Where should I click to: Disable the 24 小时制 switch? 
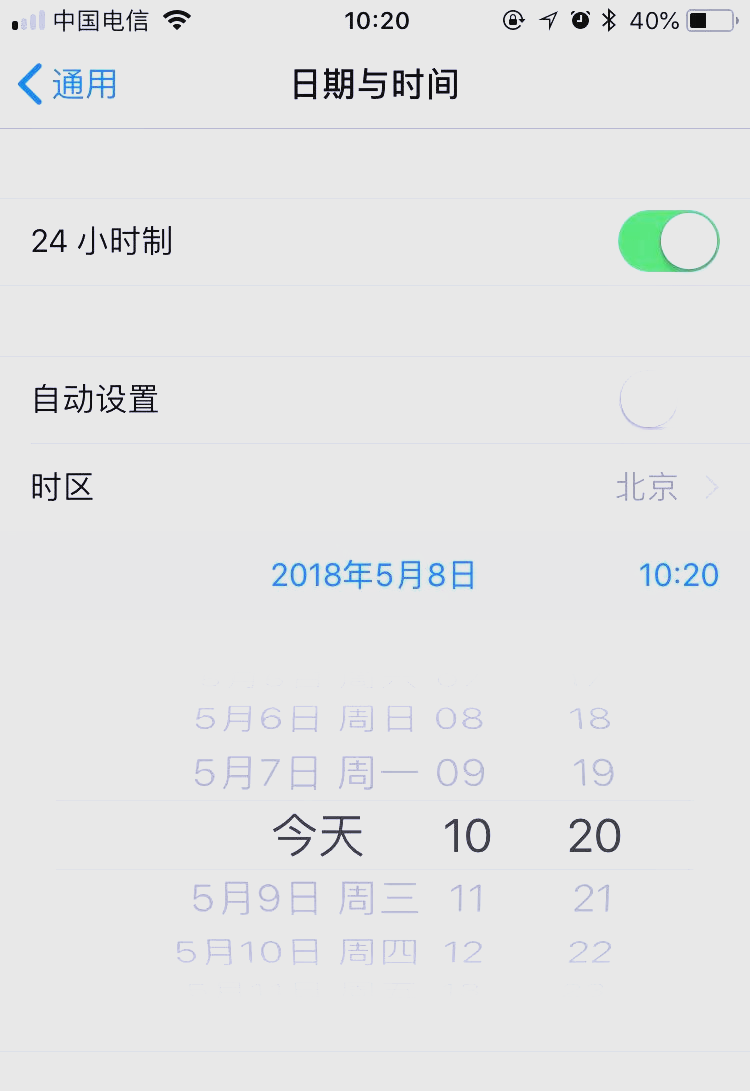(x=668, y=240)
